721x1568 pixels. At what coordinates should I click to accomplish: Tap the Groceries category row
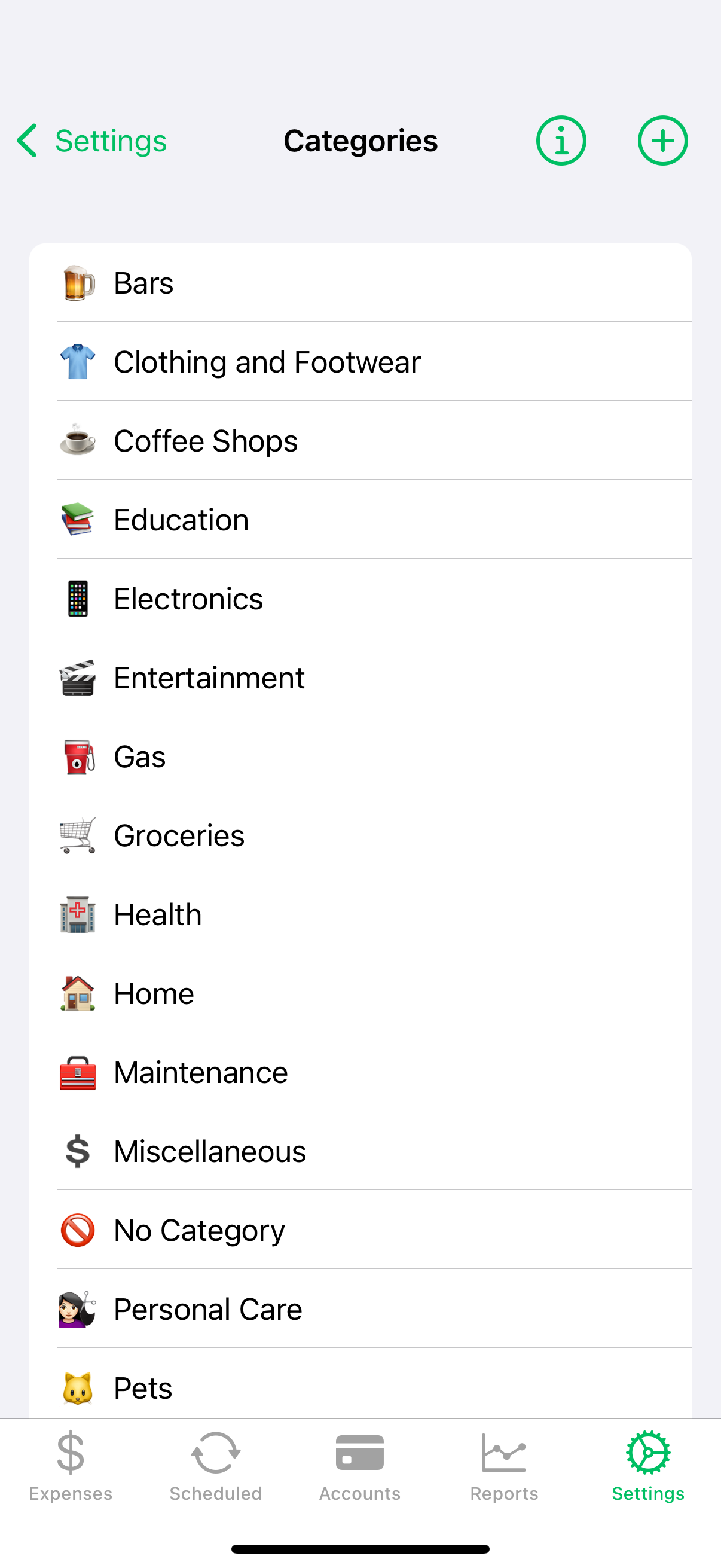tap(360, 835)
